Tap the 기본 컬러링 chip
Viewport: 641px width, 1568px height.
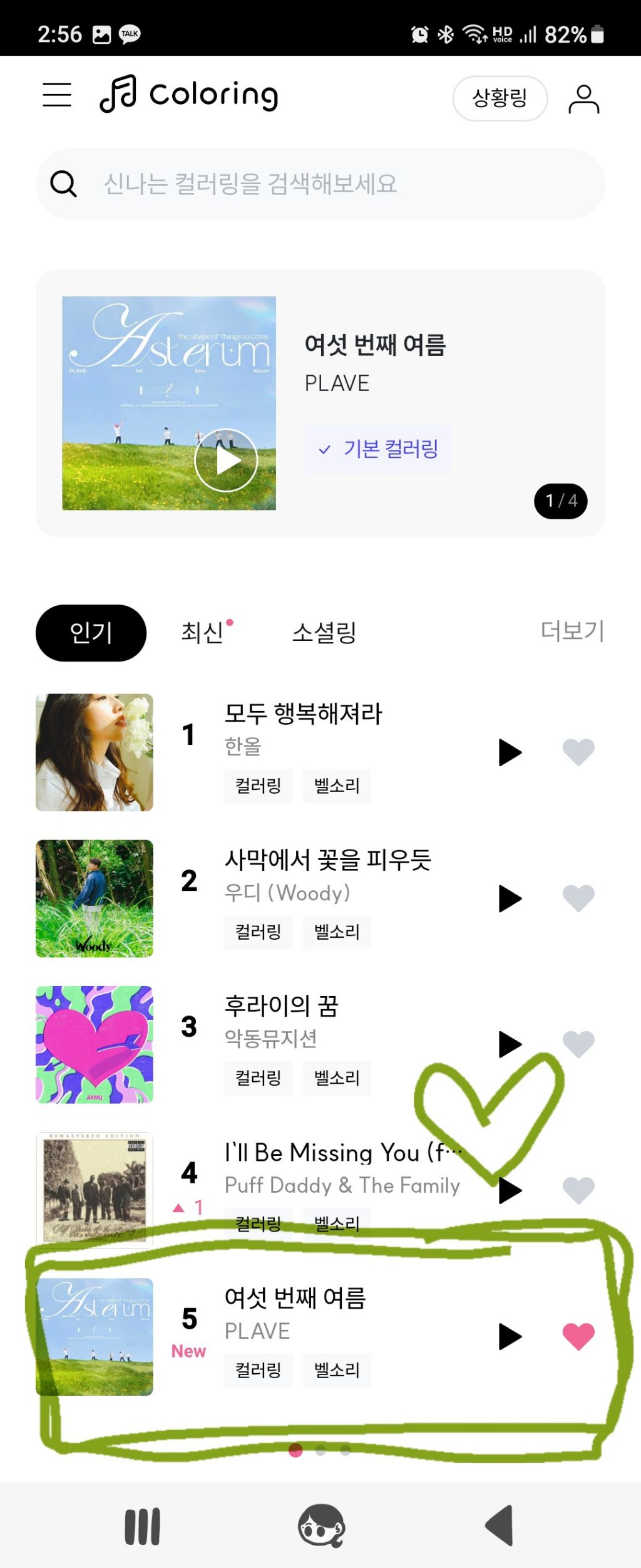377,449
